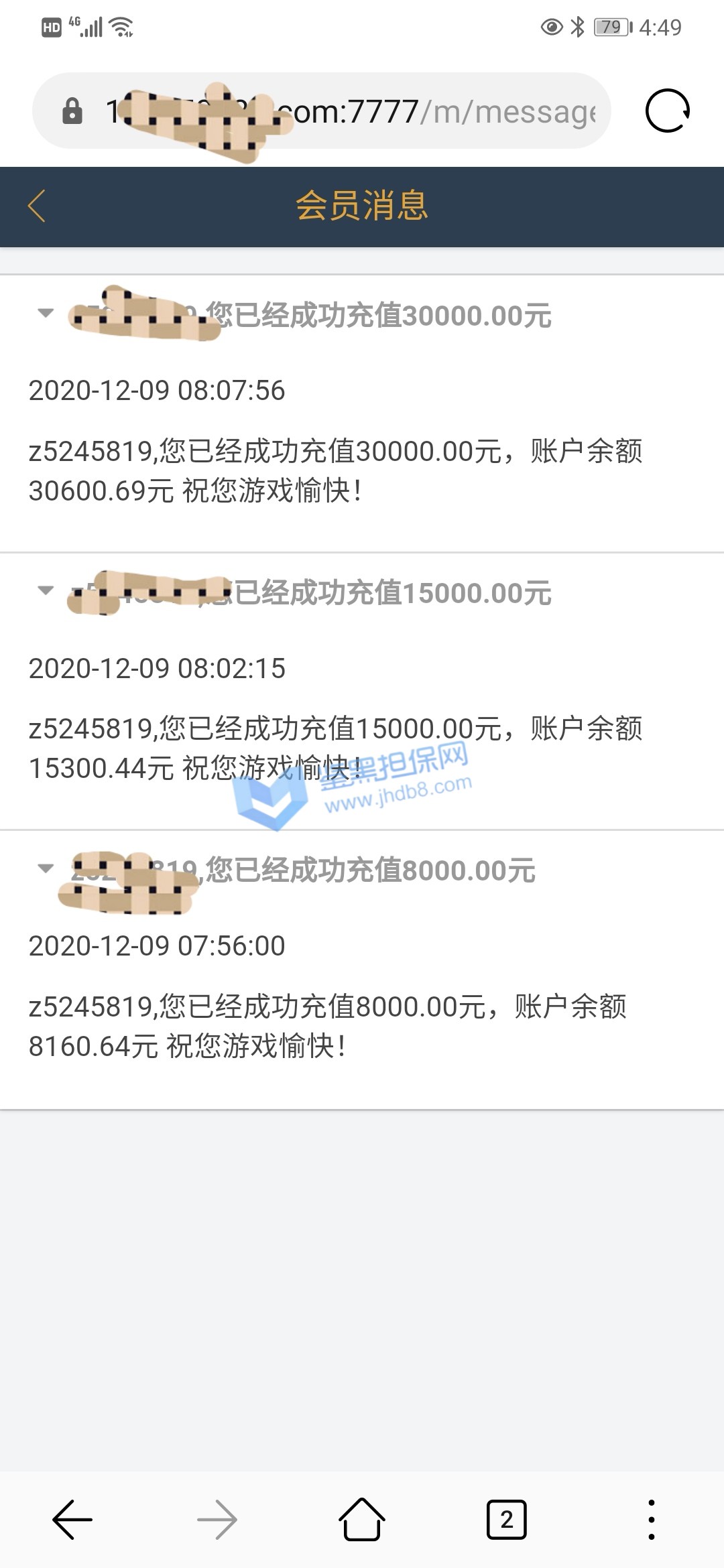Collapse the 充值15000.00元 message
The width and height of the screenshot is (724, 1568).
tap(46, 590)
